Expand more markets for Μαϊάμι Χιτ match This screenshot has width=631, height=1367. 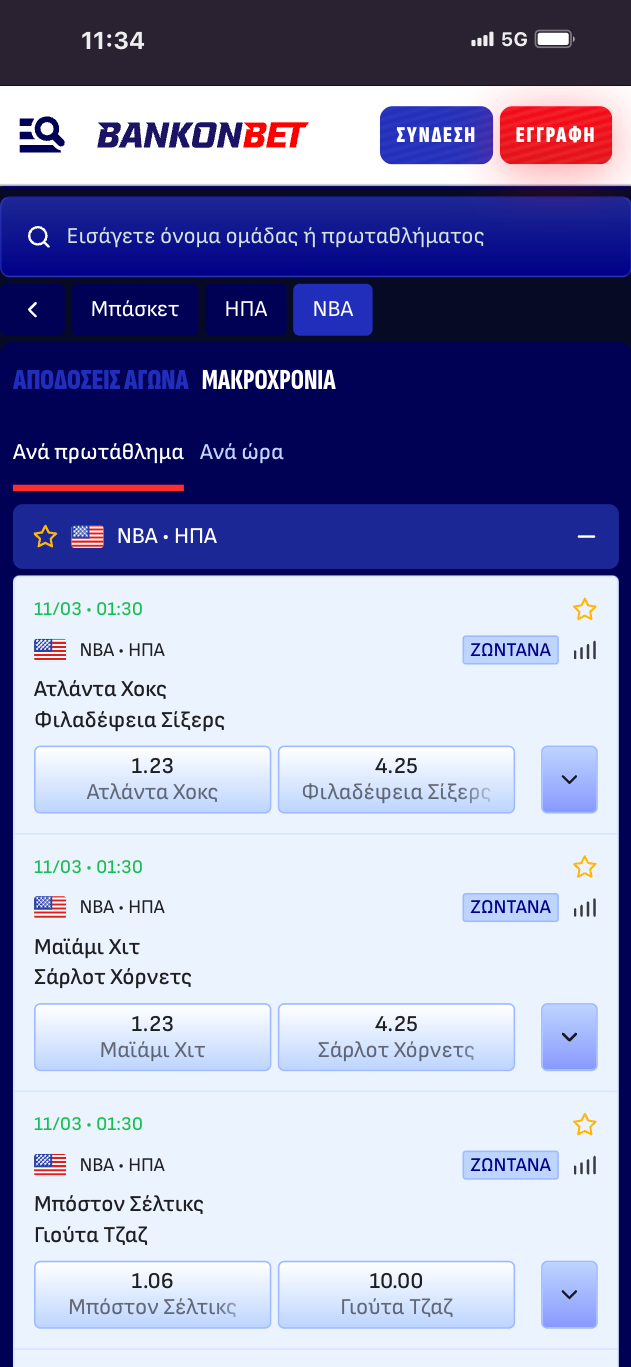click(x=569, y=1037)
